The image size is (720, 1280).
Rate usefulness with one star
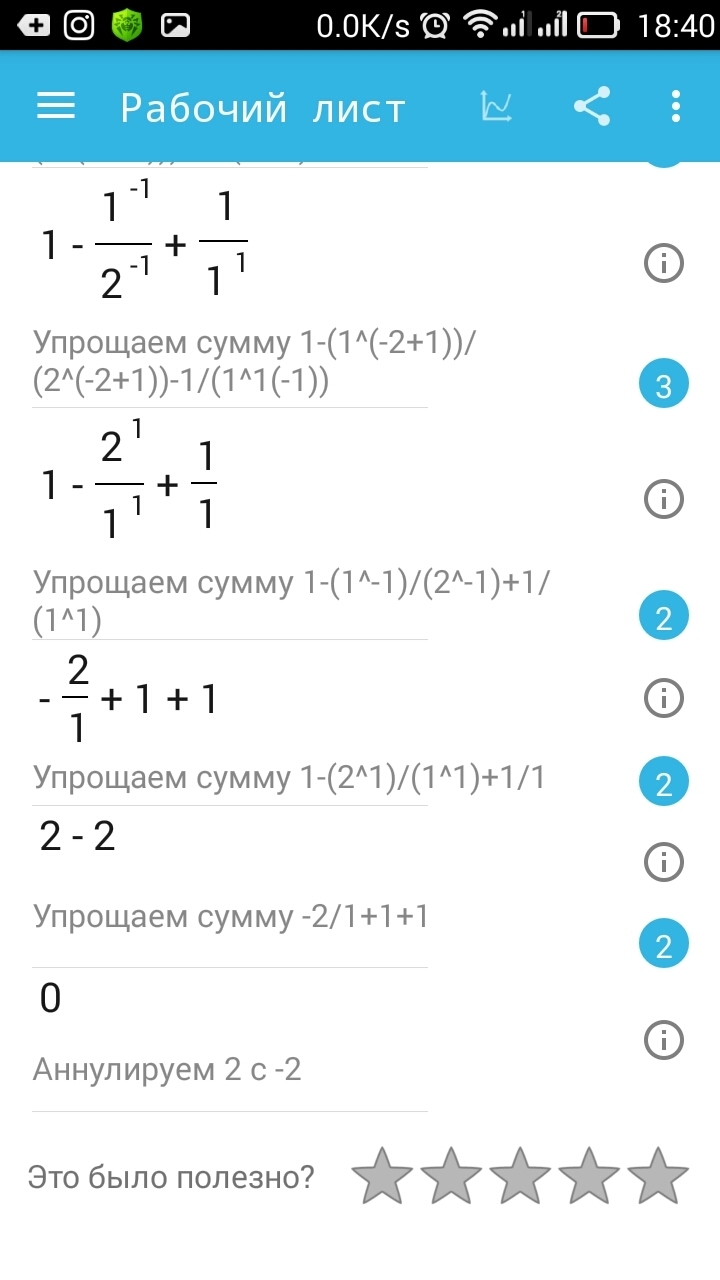[x=382, y=1176]
